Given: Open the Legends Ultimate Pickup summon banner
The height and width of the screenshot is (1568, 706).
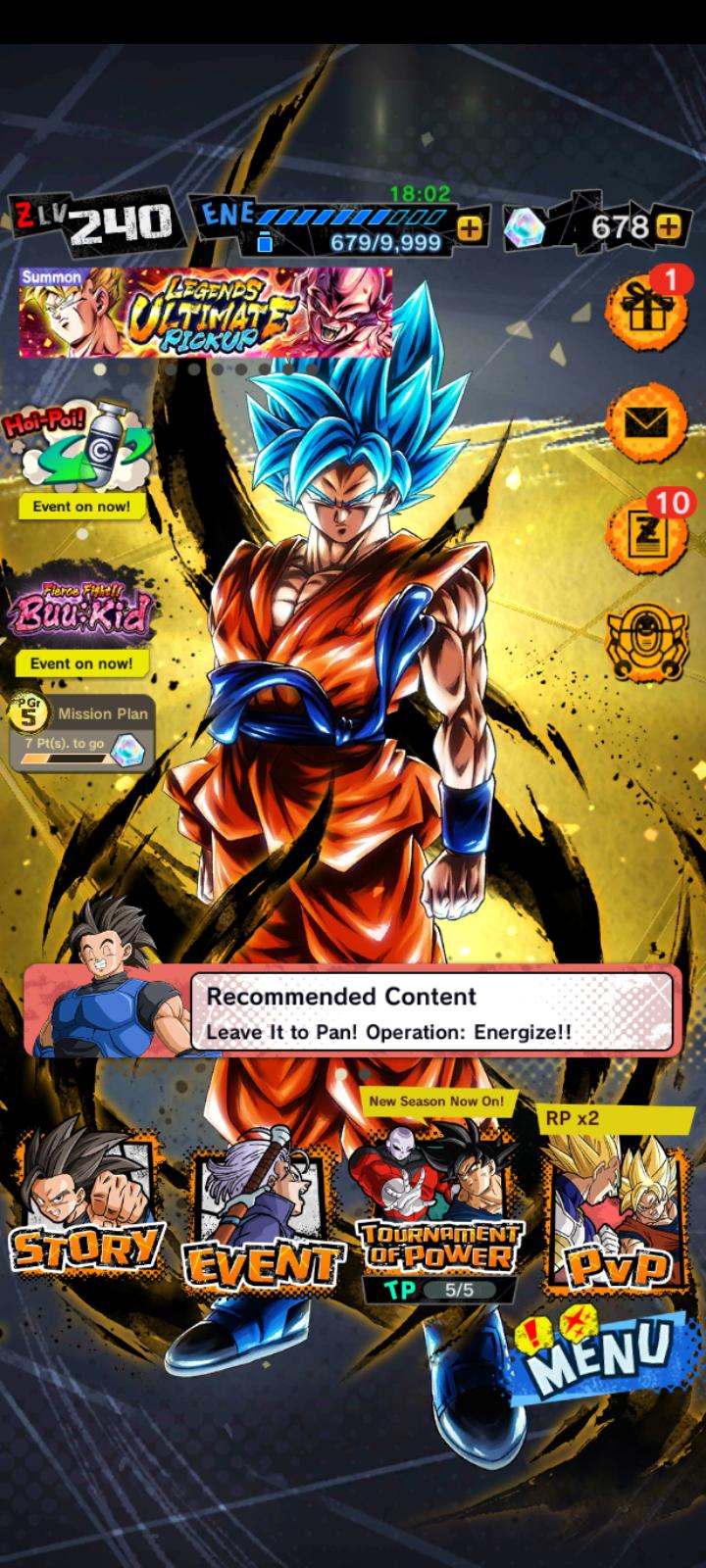Looking at the screenshot, I should pyautogui.click(x=206, y=312).
